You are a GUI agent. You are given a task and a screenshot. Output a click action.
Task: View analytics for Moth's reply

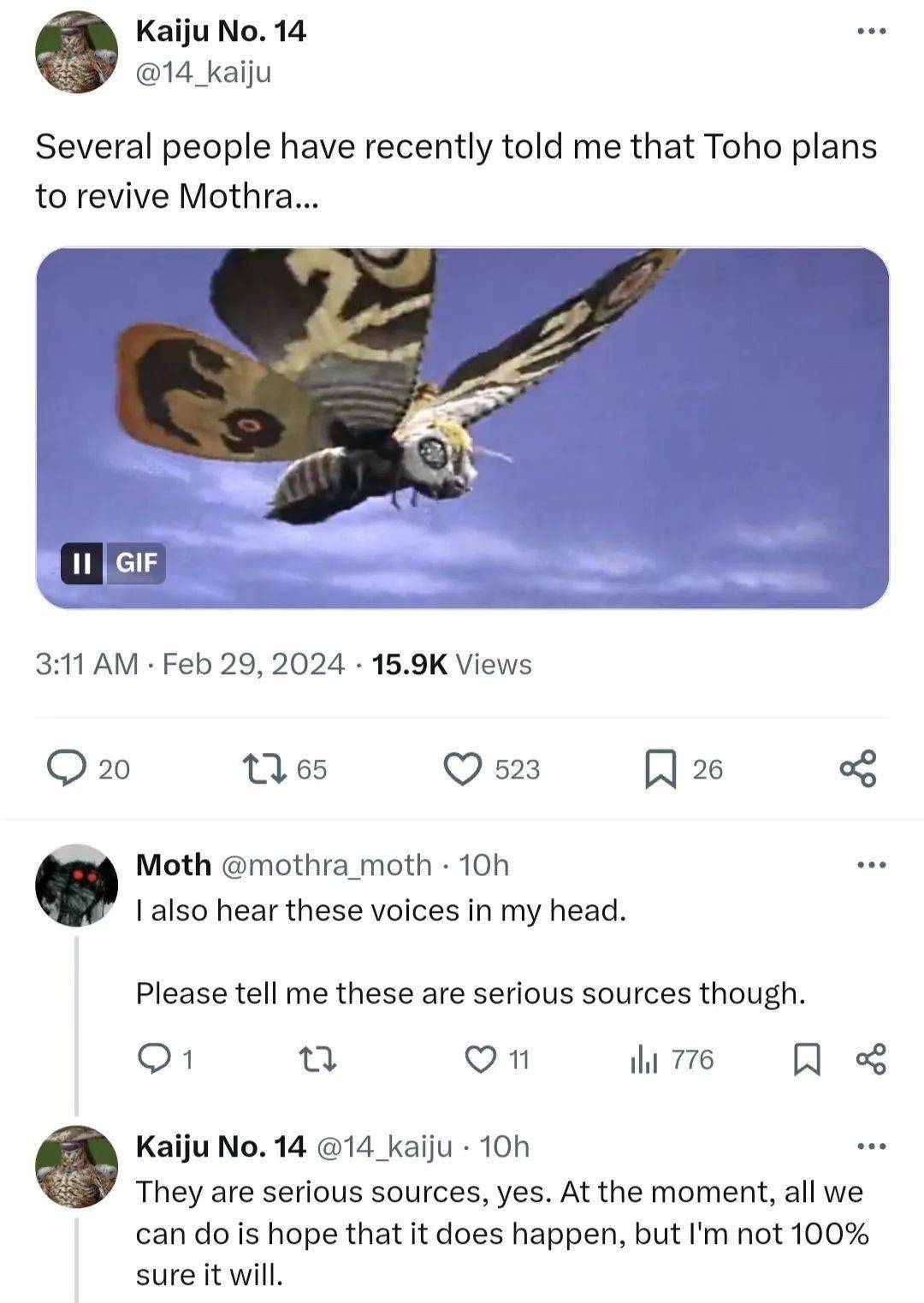click(x=643, y=1060)
